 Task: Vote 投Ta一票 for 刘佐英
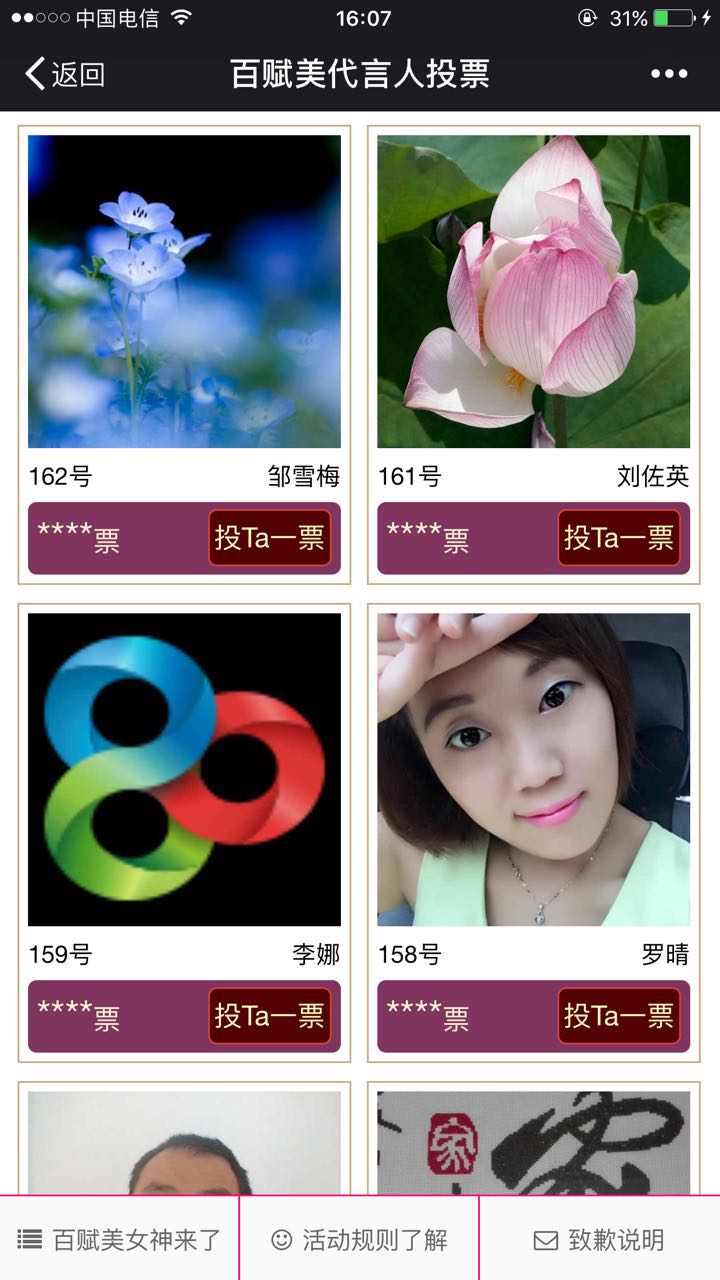click(618, 538)
